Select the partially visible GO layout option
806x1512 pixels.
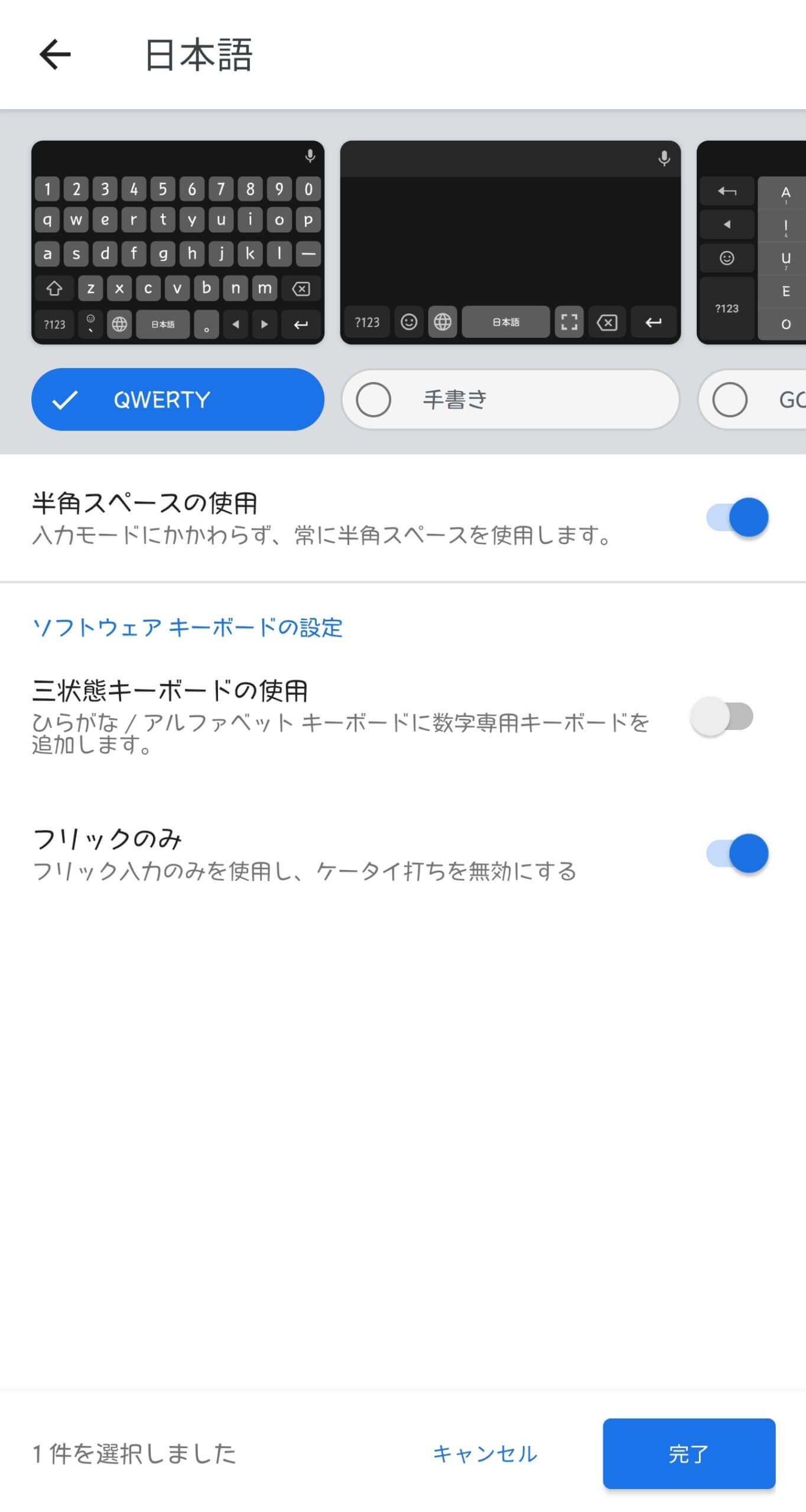coord(753,399)
